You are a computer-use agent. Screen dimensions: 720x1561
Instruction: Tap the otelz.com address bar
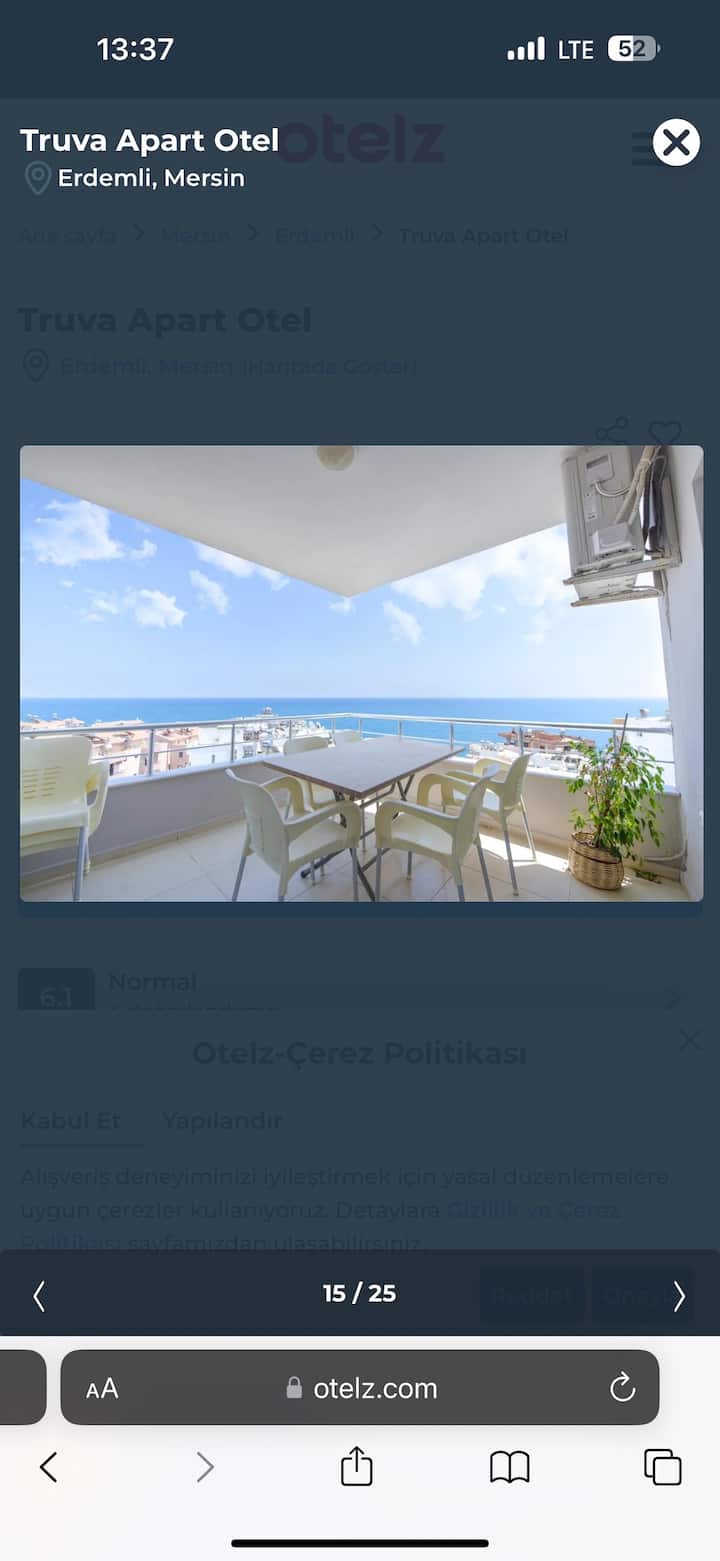tap(362, 1388)
